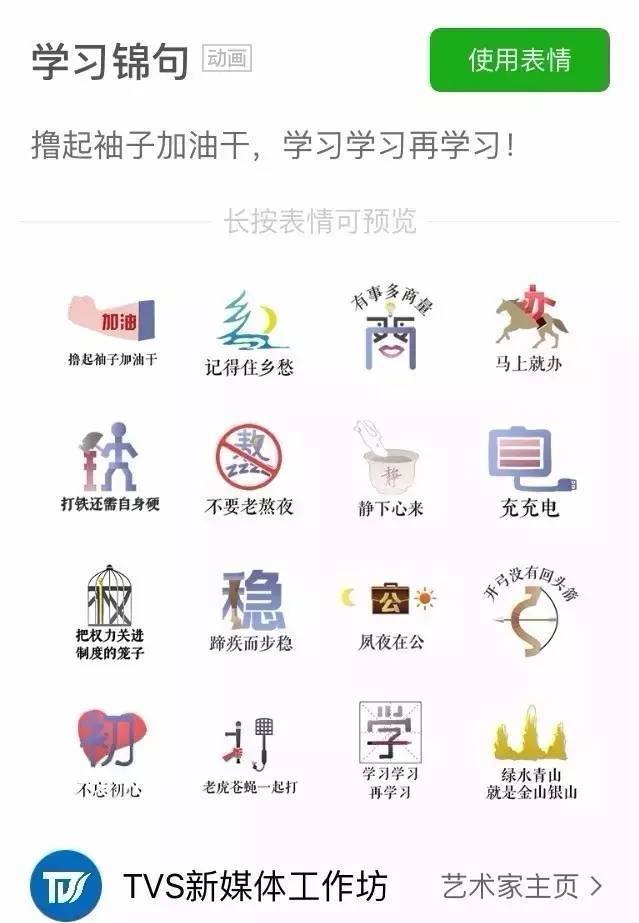Tap the 马上就办 horse sticker
Image resolution: width=639 pixels, height=923 pixels.
[x=529, y=328]
